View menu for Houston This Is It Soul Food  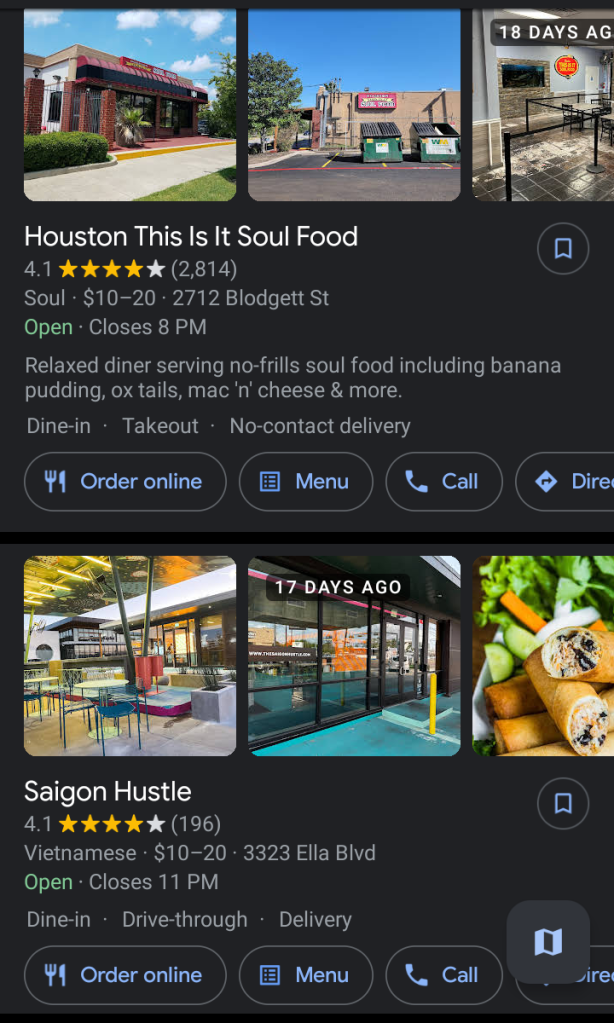(x=305, y=482)
